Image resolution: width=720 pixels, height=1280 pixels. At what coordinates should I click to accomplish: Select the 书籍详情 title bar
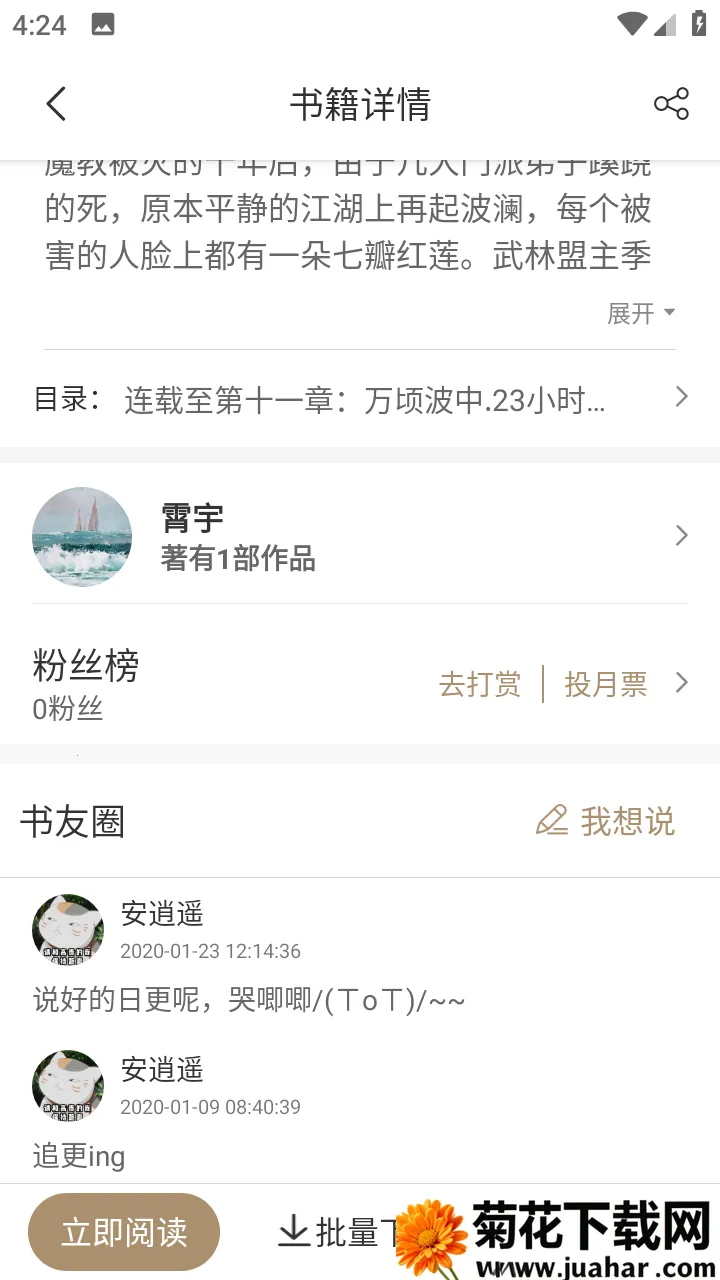pyautogui.click(x=360, y=103)
